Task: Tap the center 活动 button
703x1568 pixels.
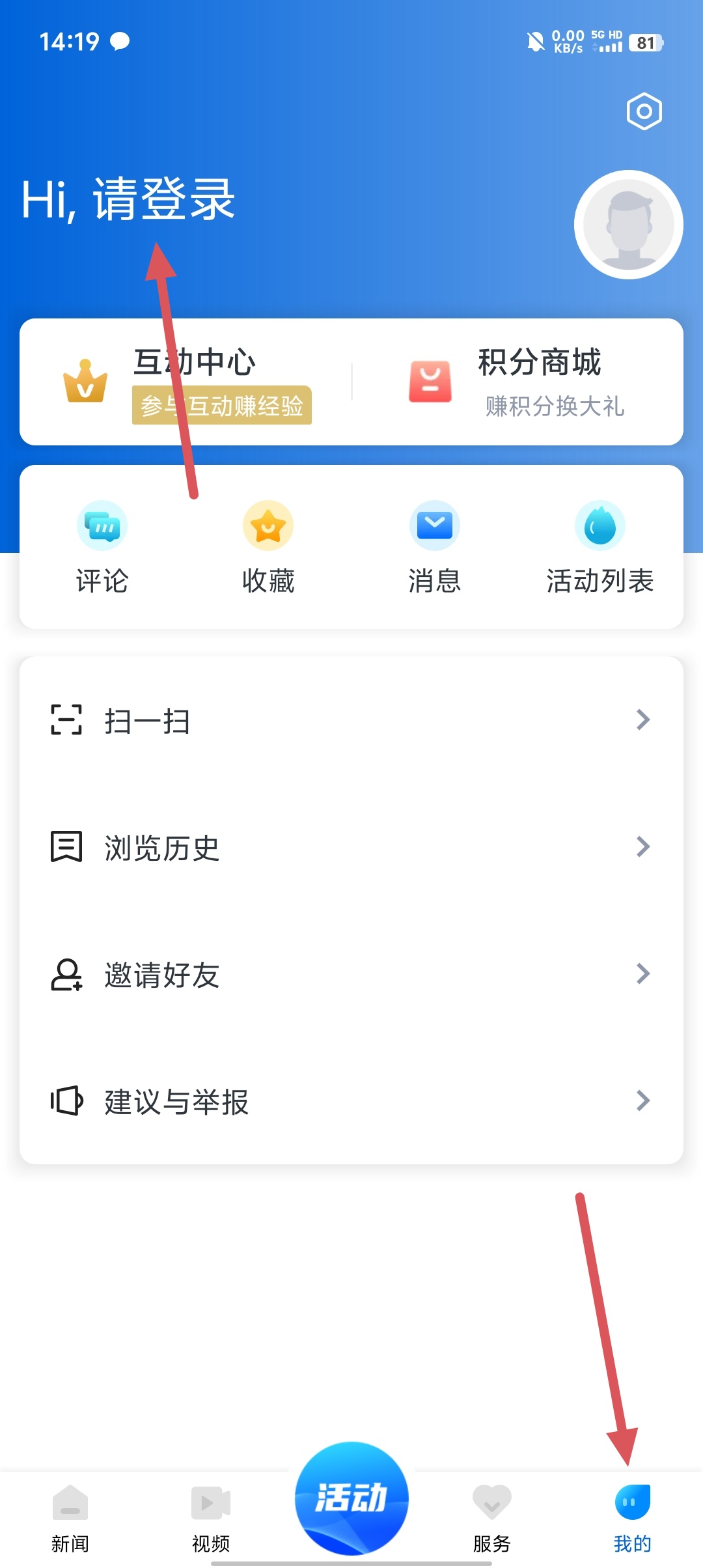Action: (x=351, y=1498)
